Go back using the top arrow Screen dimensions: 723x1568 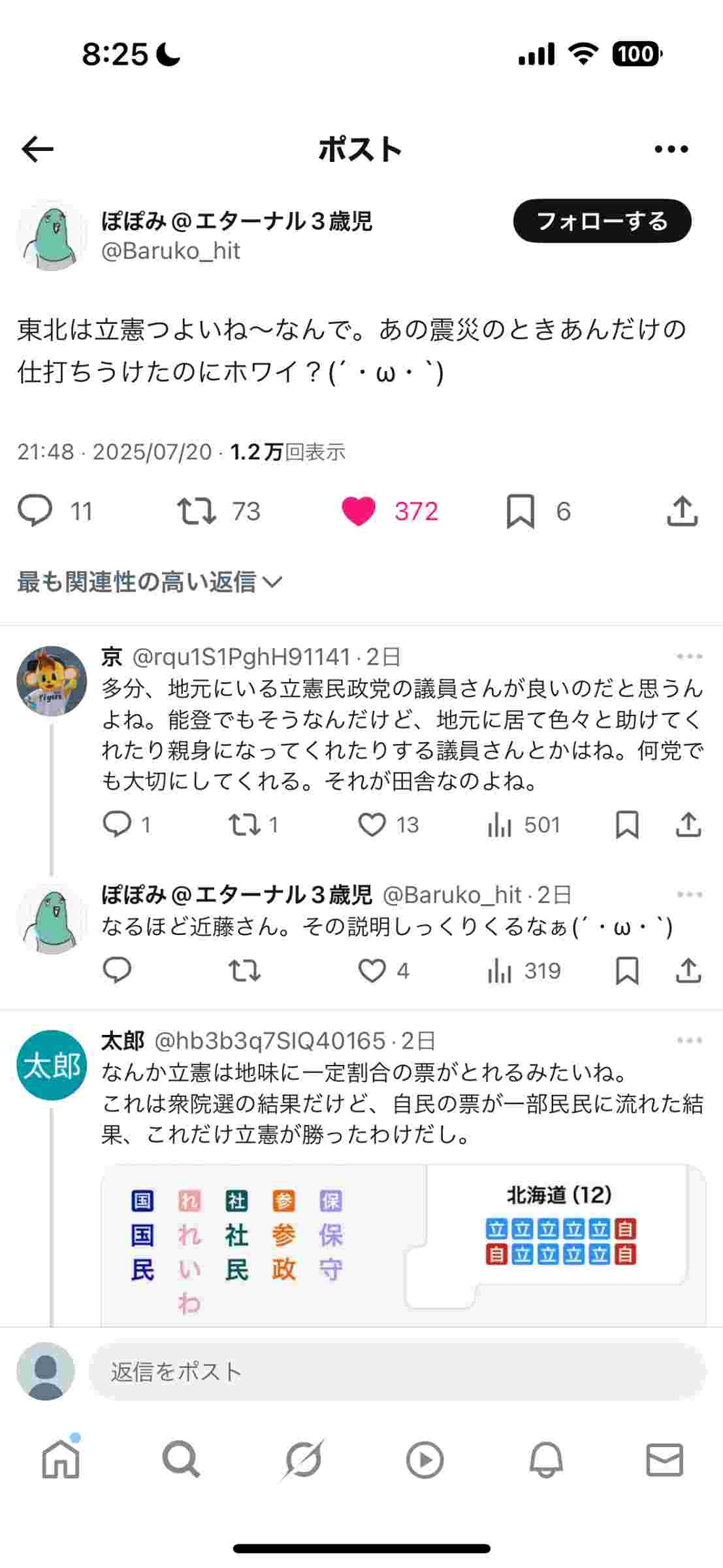point(37,150)
